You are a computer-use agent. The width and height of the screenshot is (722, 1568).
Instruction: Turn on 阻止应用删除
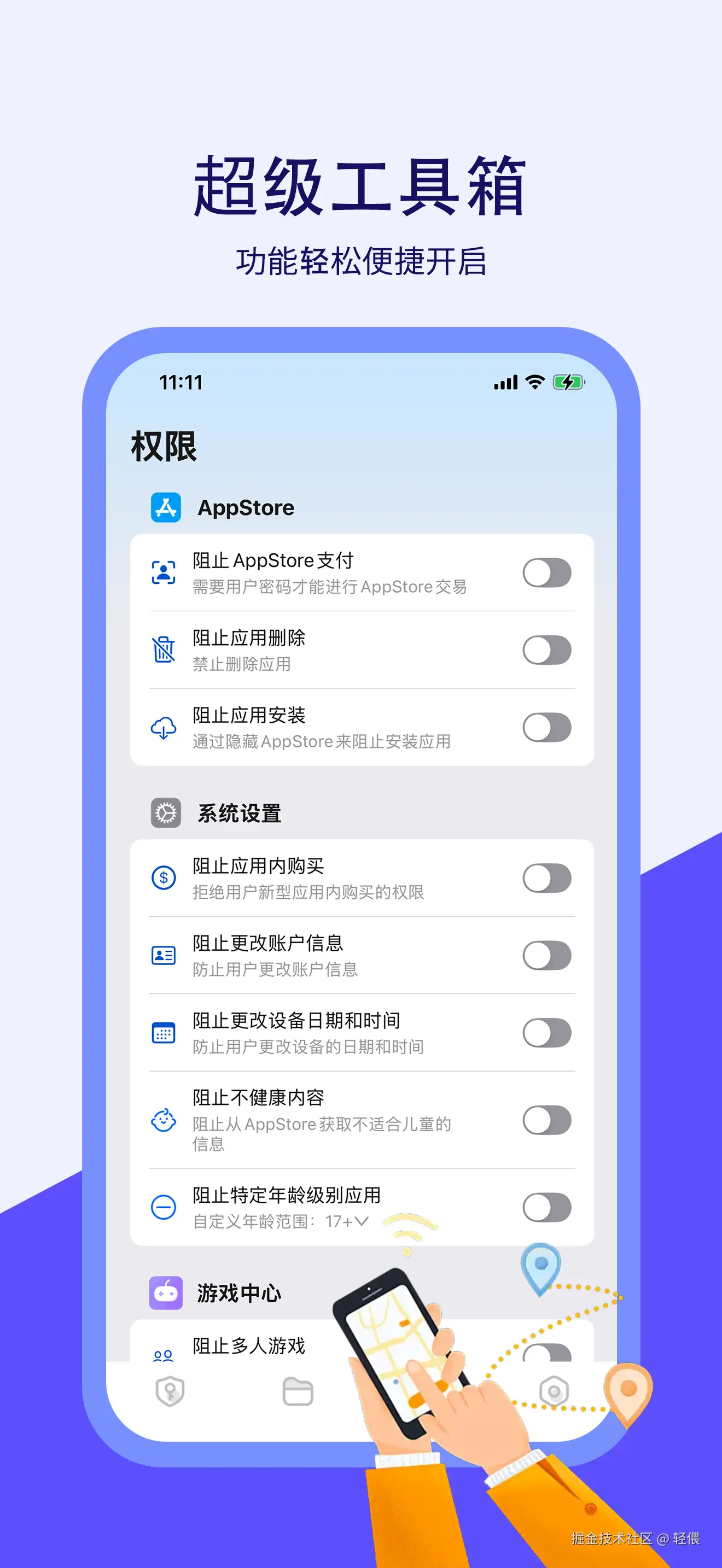coord(546,650)
